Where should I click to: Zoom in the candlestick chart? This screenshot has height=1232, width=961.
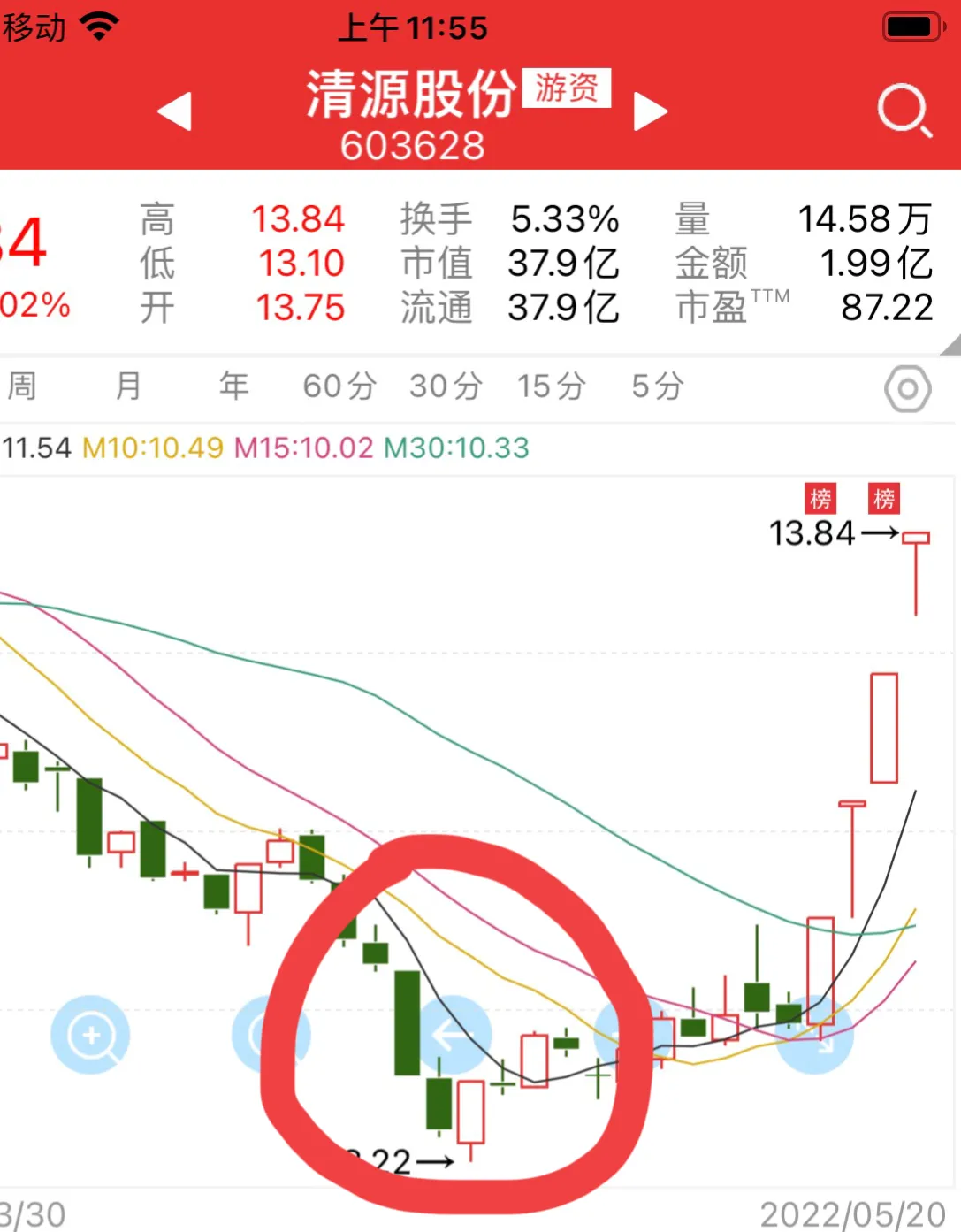[x=91, y=1035]
